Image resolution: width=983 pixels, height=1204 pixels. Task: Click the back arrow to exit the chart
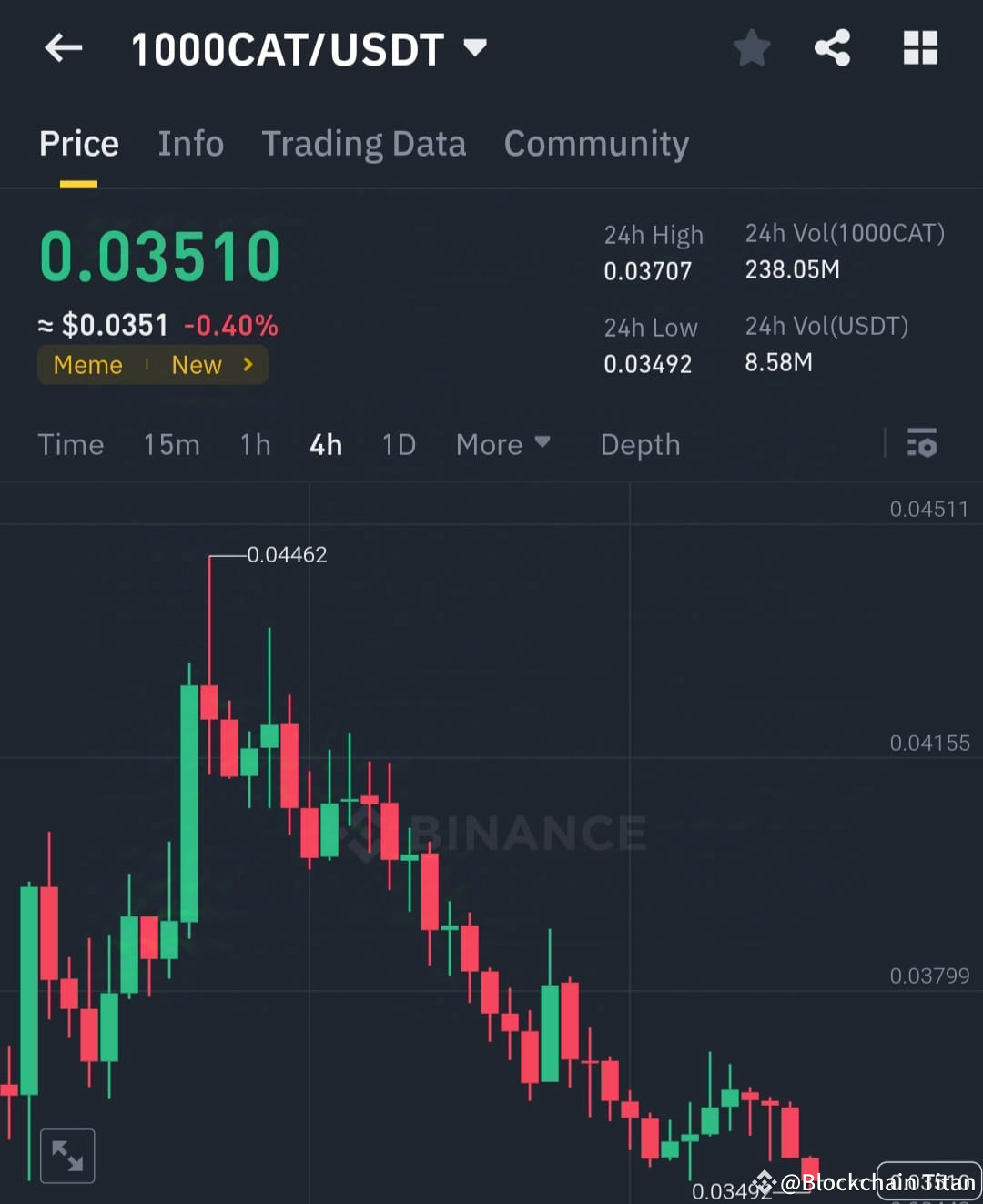[x=62, y=49]
